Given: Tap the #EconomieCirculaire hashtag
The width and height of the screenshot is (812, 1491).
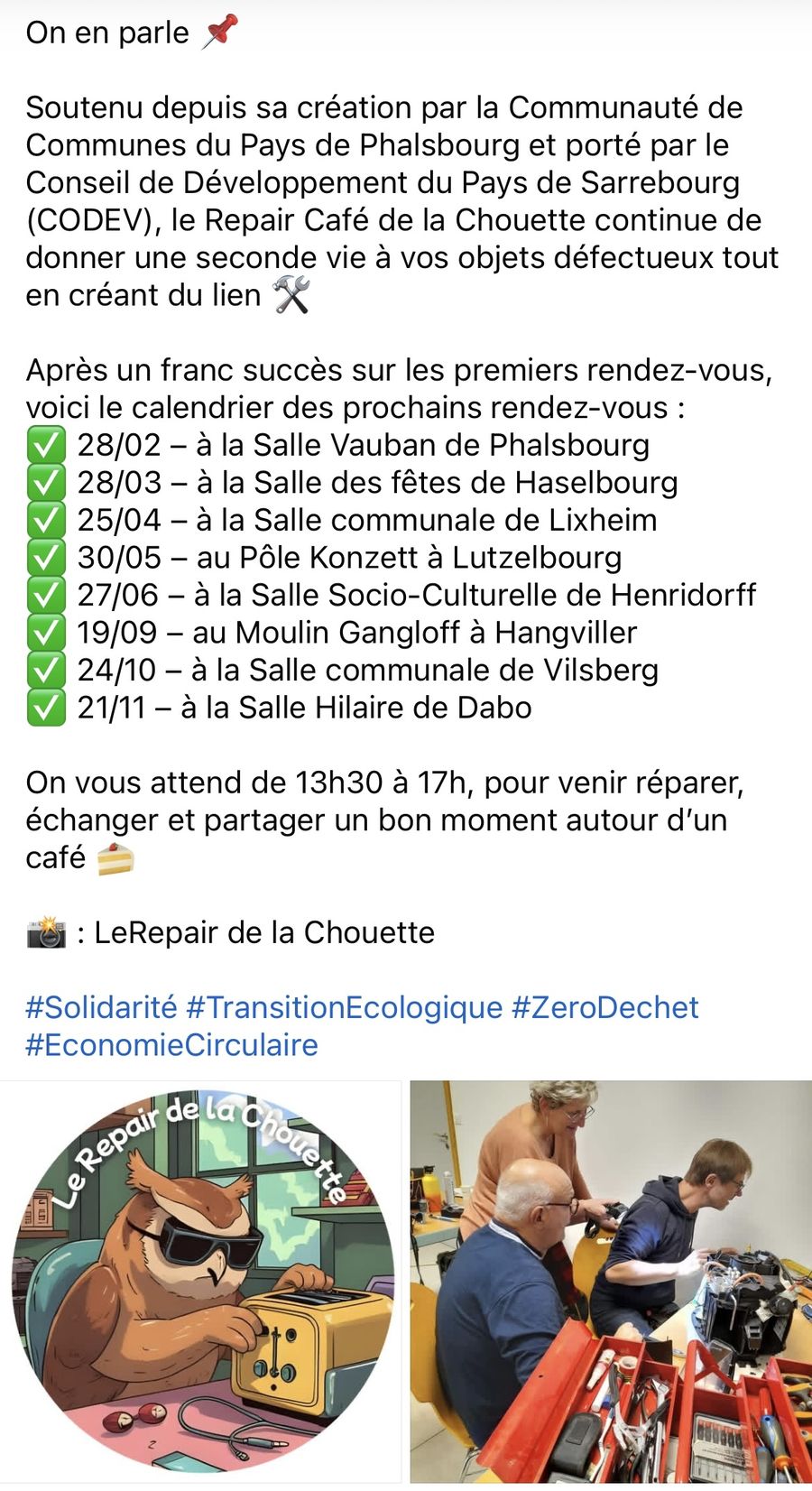Looking at the screenshot, I should pyautogui.click(x=171, y=1045).
